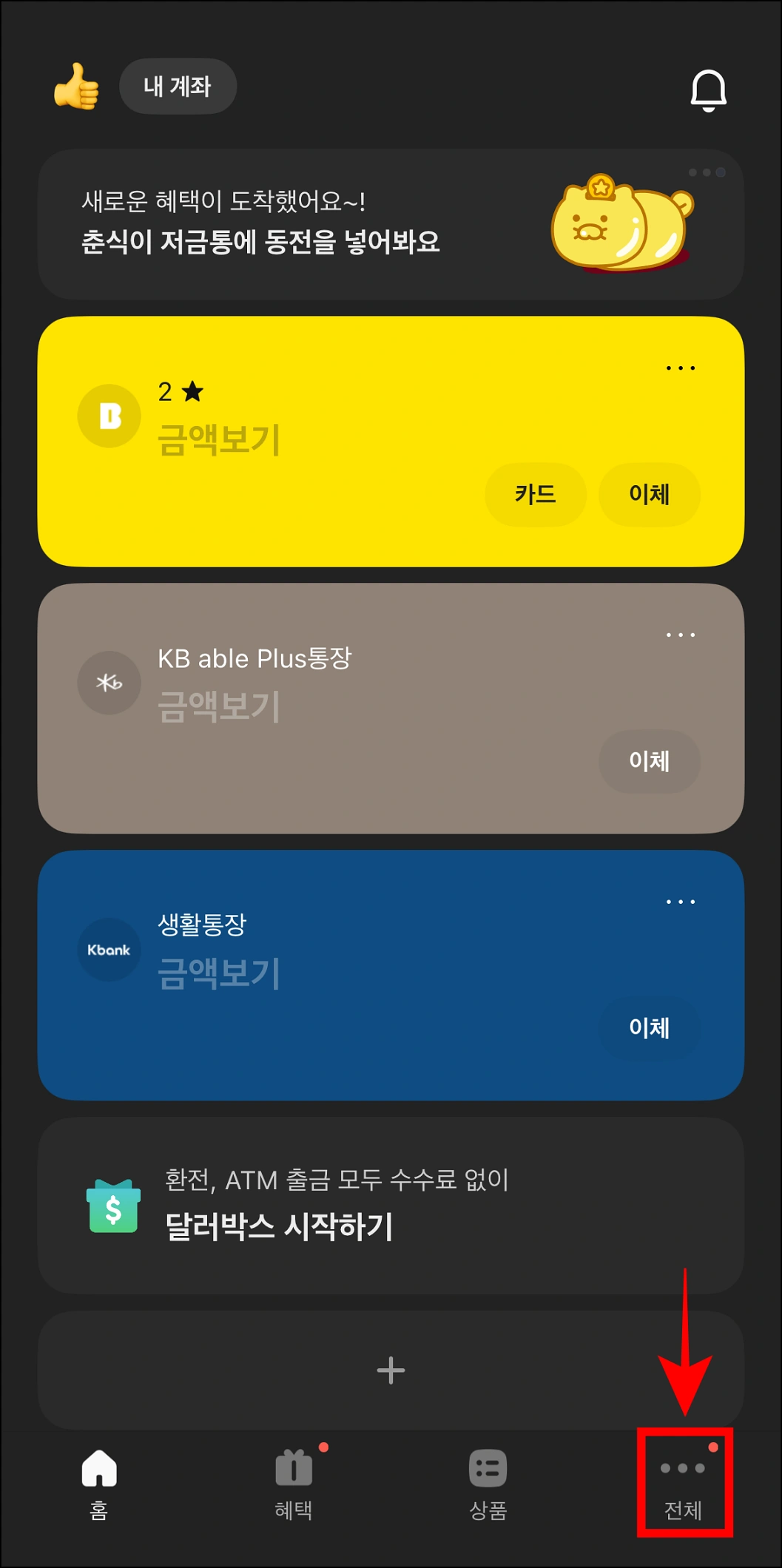
Task: Open options menu on the yellow account card
Action: (679, 368)
